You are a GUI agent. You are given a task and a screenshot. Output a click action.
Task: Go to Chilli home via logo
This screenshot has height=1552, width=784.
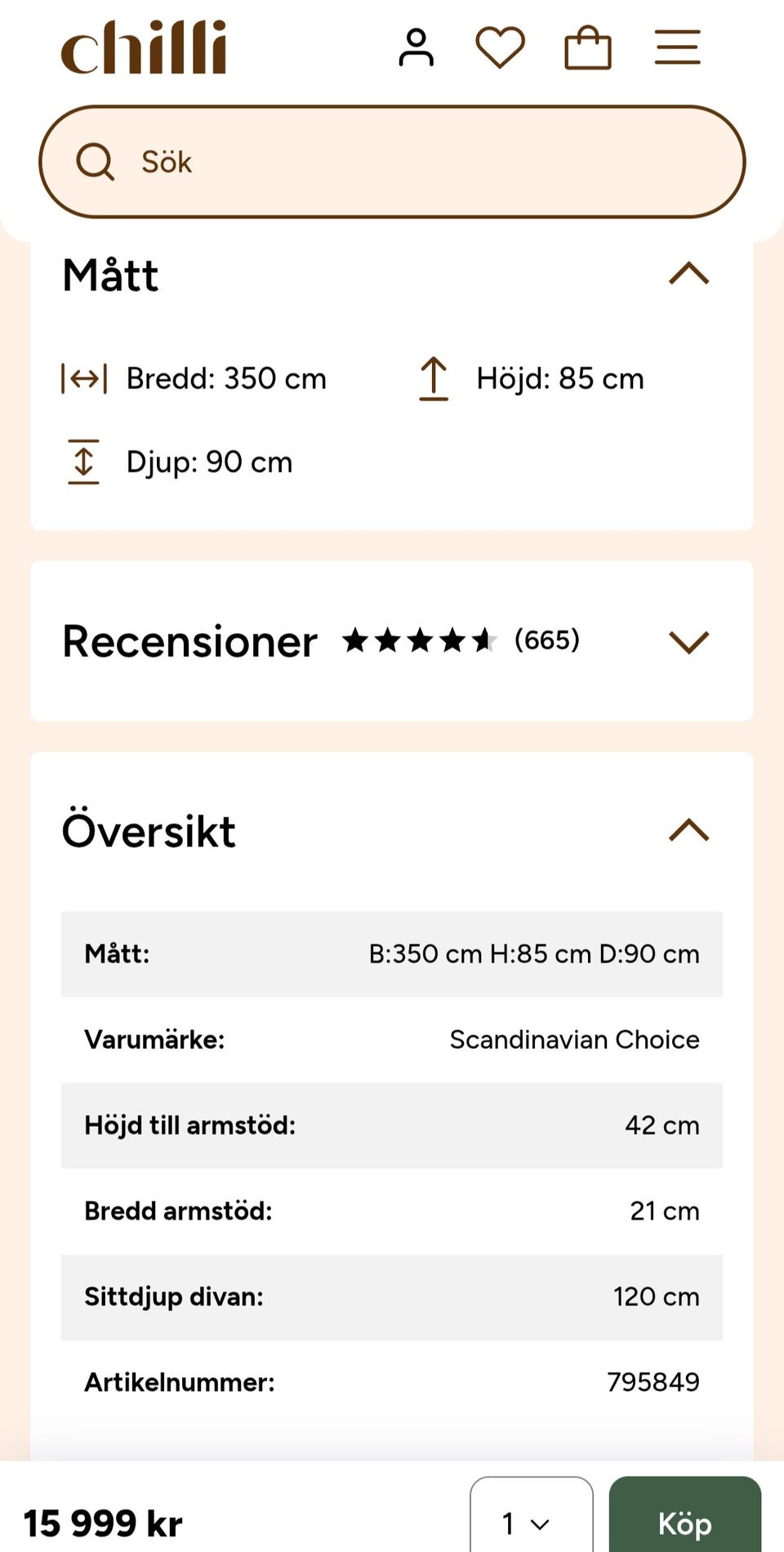click(x=144, y=47)
